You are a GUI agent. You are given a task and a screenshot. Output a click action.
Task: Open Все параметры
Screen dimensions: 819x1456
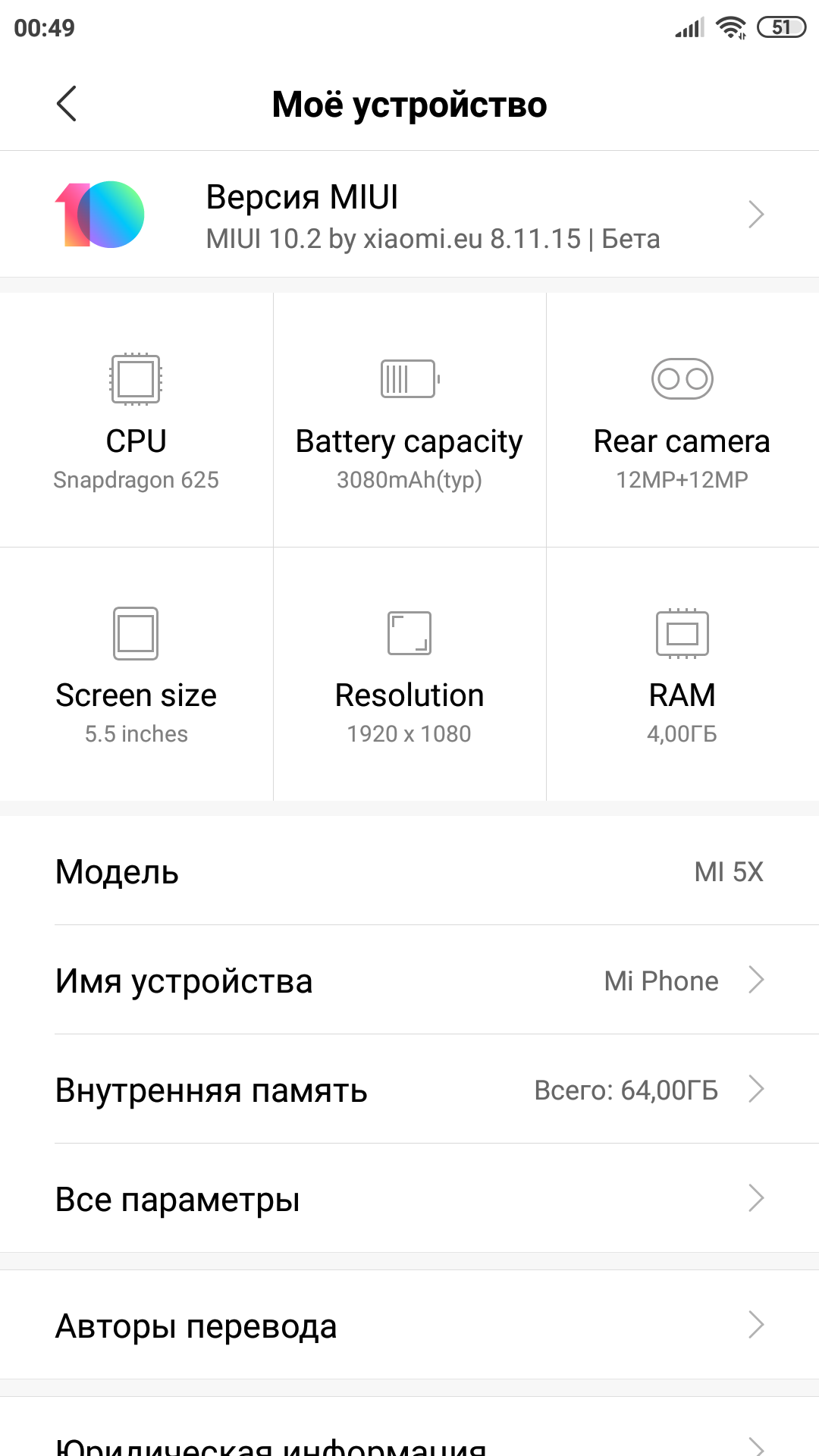click(409, 1199)
